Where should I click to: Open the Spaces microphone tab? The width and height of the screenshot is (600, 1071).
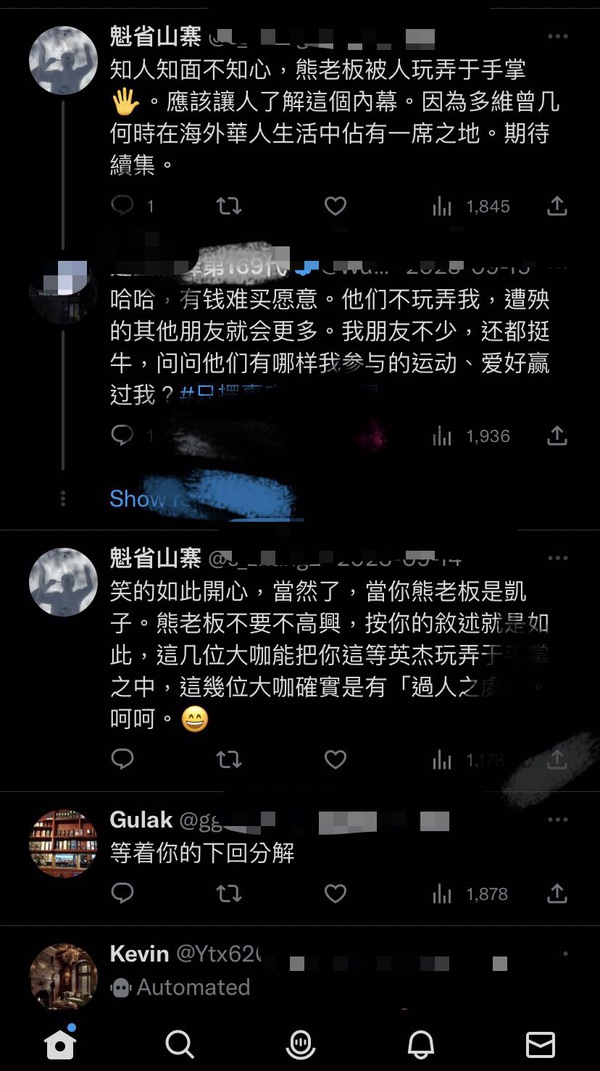click(x=300, y=1044)
